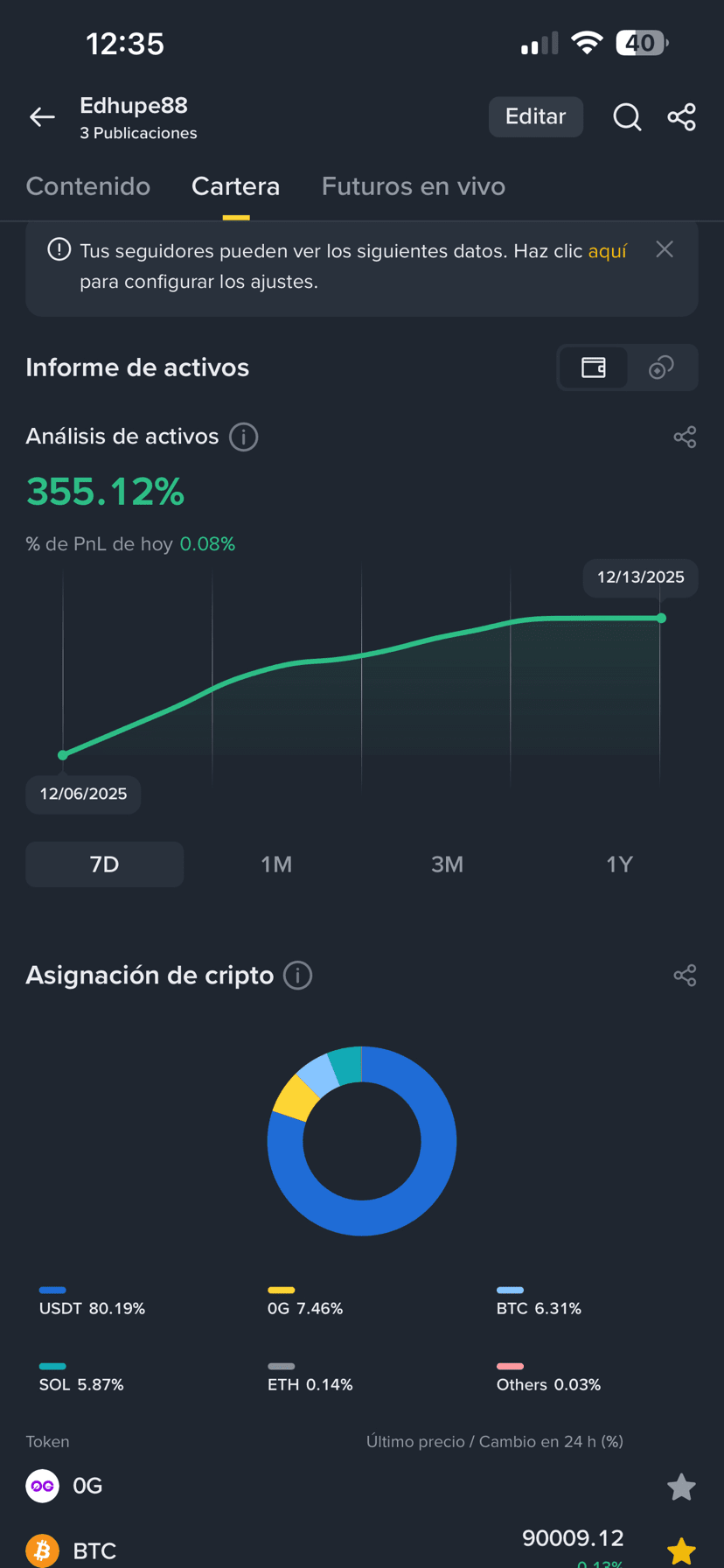Follow the 'aquí' settings link
724x1568 pixels.
607,251
